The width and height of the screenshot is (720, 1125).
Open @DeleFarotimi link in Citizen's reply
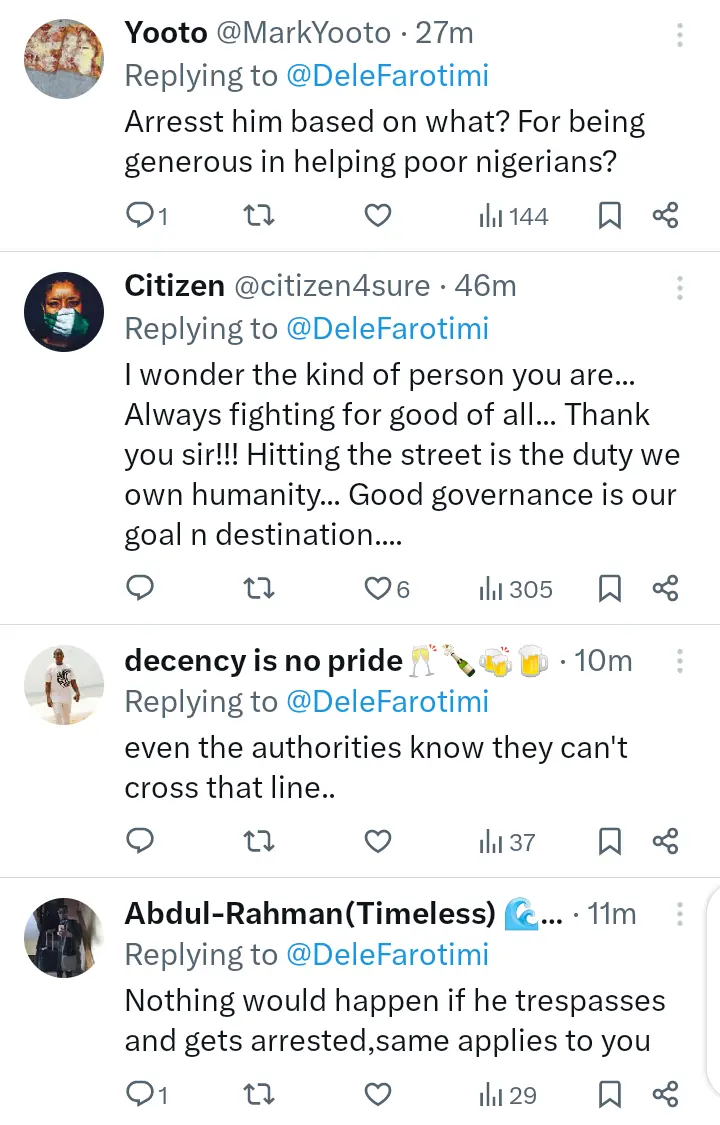click(388, 329)
